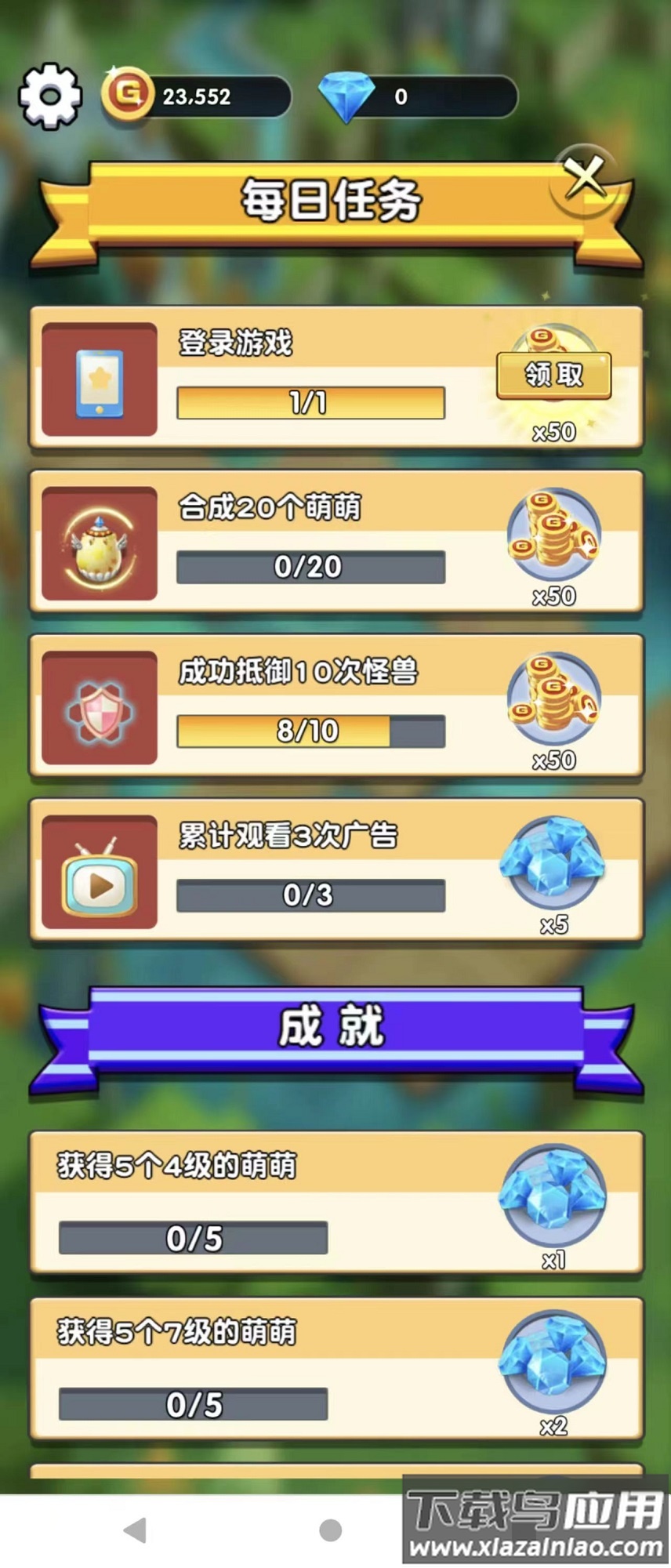Close the daily tasks panel

[586, 178]
